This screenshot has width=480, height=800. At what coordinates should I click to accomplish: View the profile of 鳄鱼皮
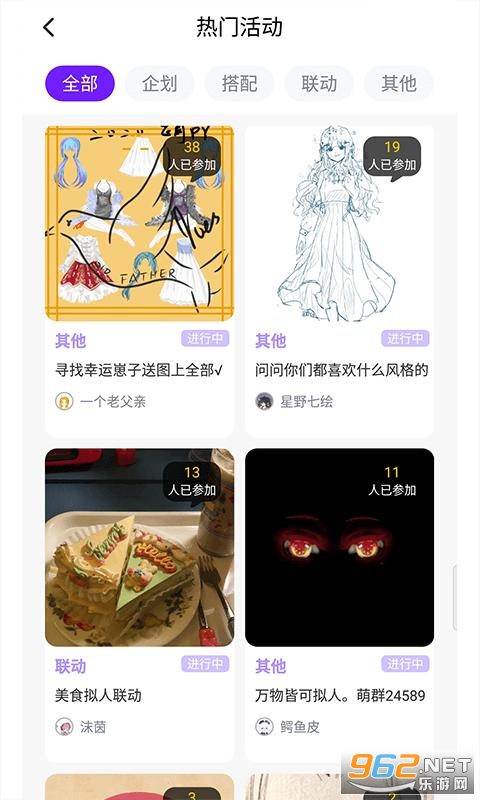288,727
